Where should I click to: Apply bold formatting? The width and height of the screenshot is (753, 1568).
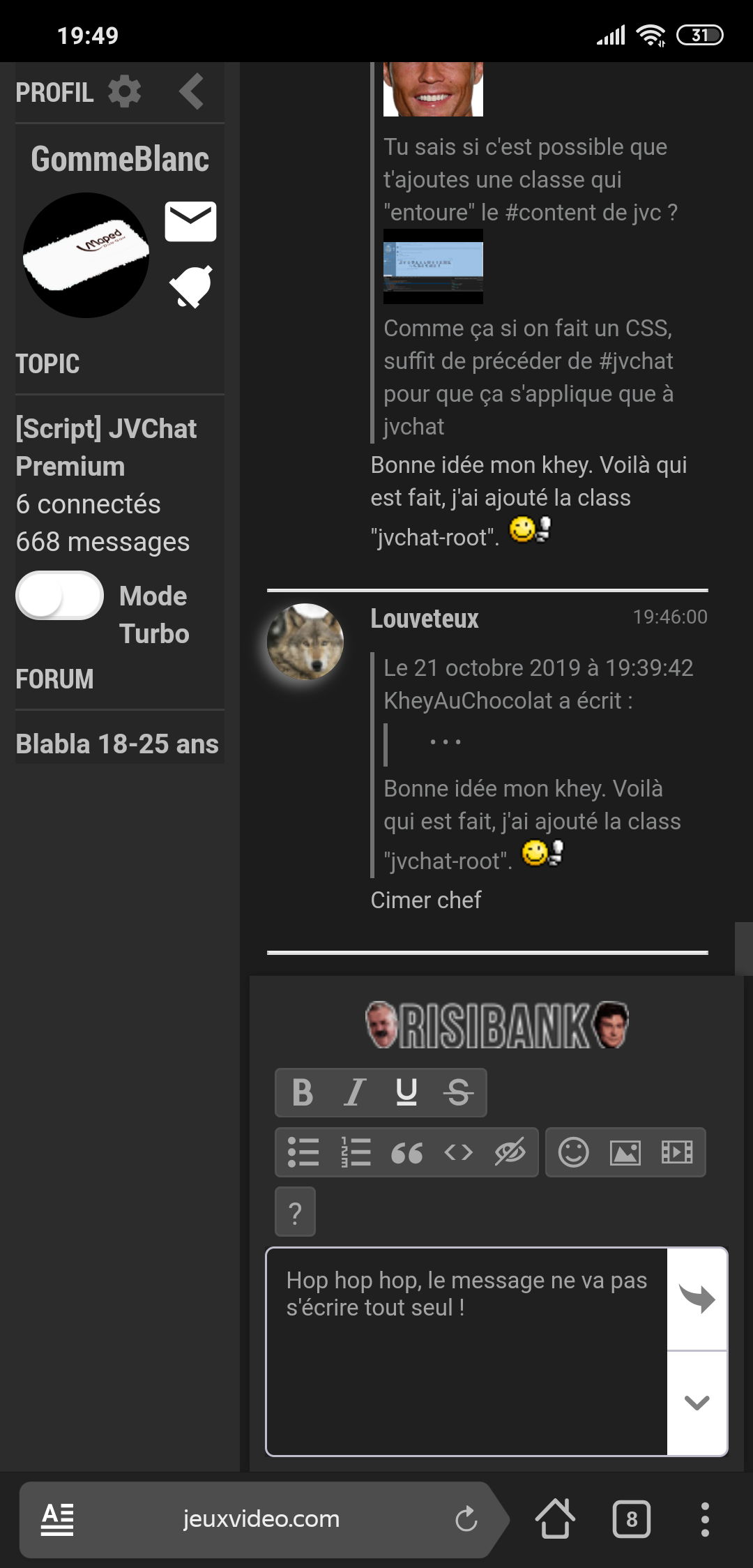click(x=303, y=1092)
